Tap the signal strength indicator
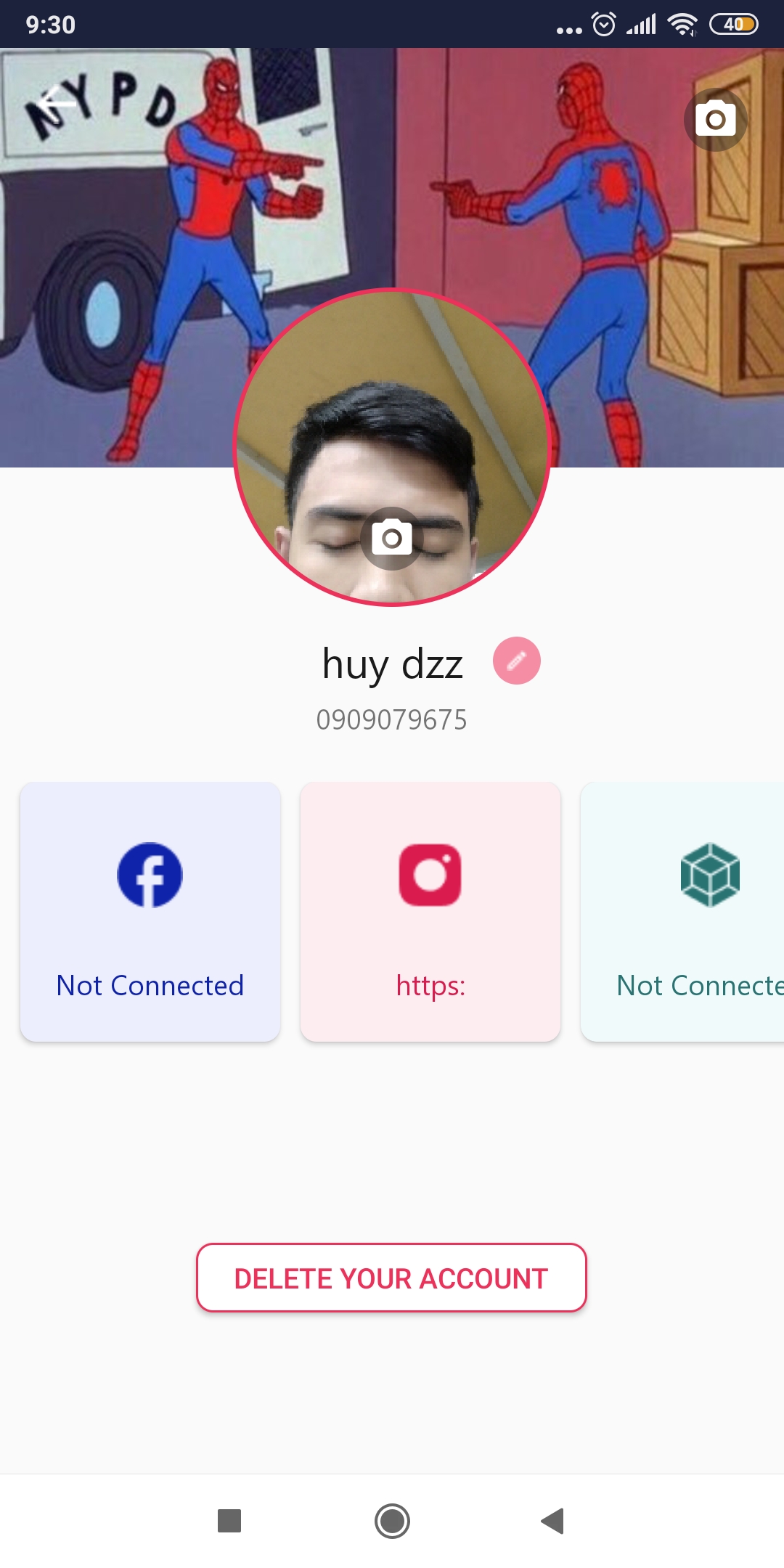The height and width of the screenshot is (1568, 784). pyautogui.click(x=642, y=25)
